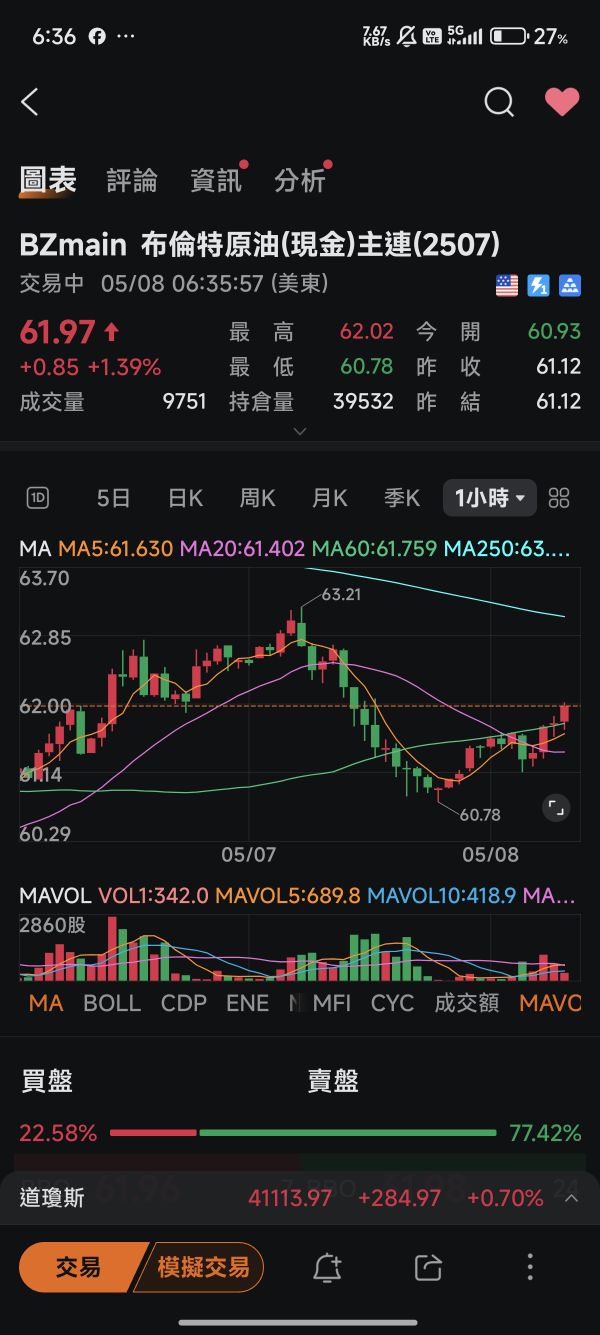Show the 5日 chart
The image size is (600, 1335).
[x=114, y=498]
